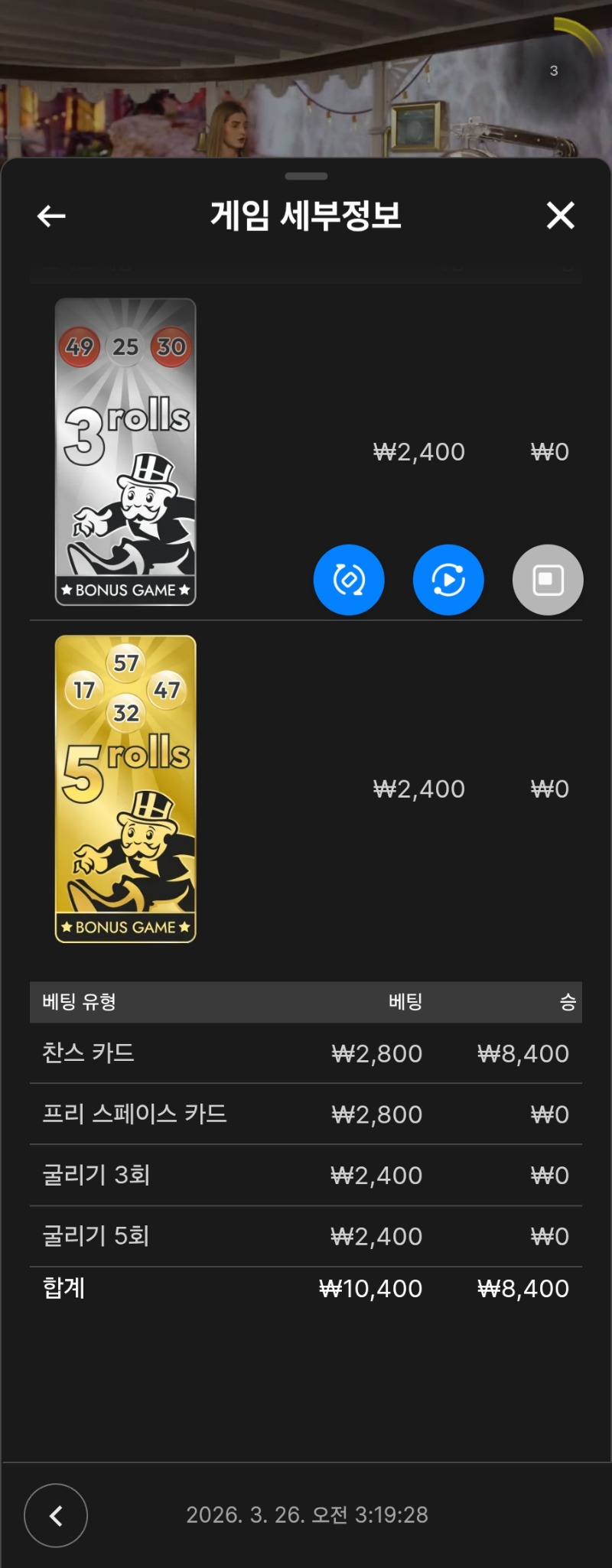Tap the gray stop square button

(548, 580)
